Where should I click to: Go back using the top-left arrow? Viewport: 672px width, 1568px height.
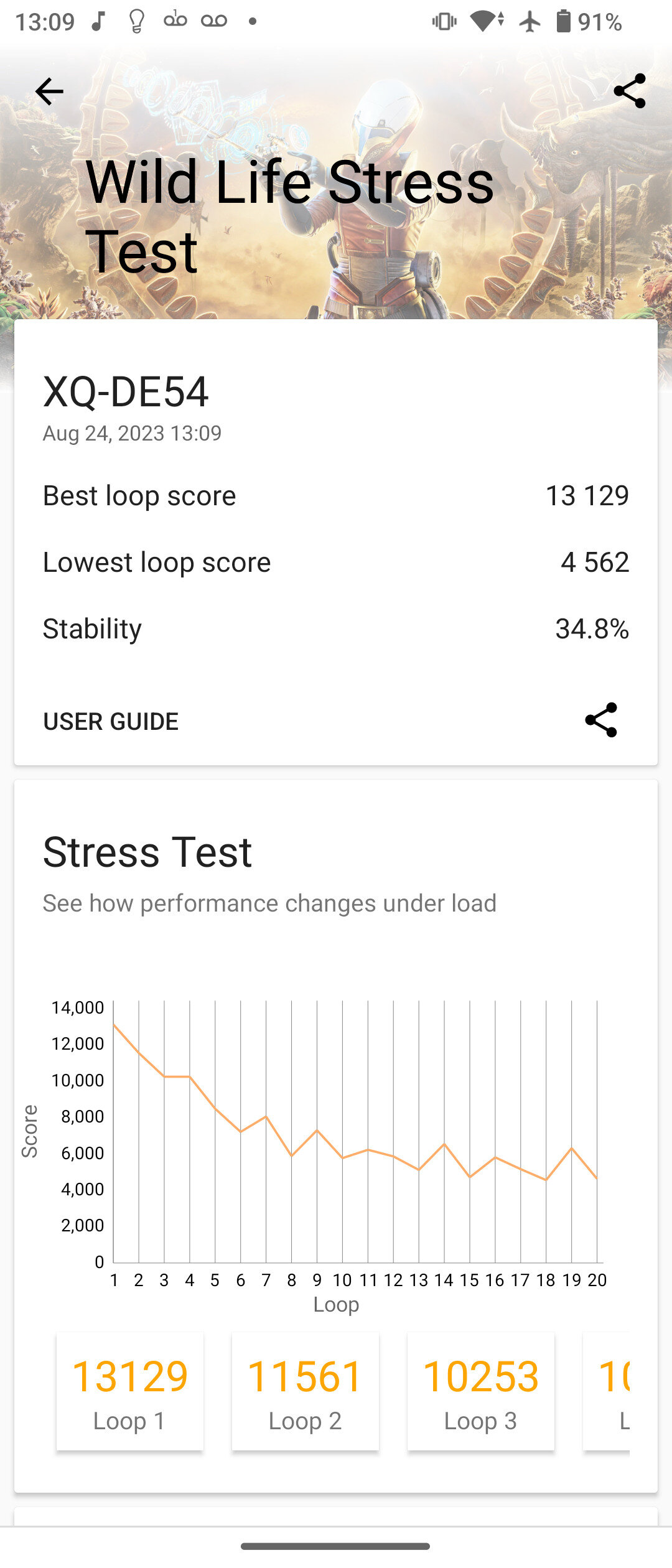point(49,92)
